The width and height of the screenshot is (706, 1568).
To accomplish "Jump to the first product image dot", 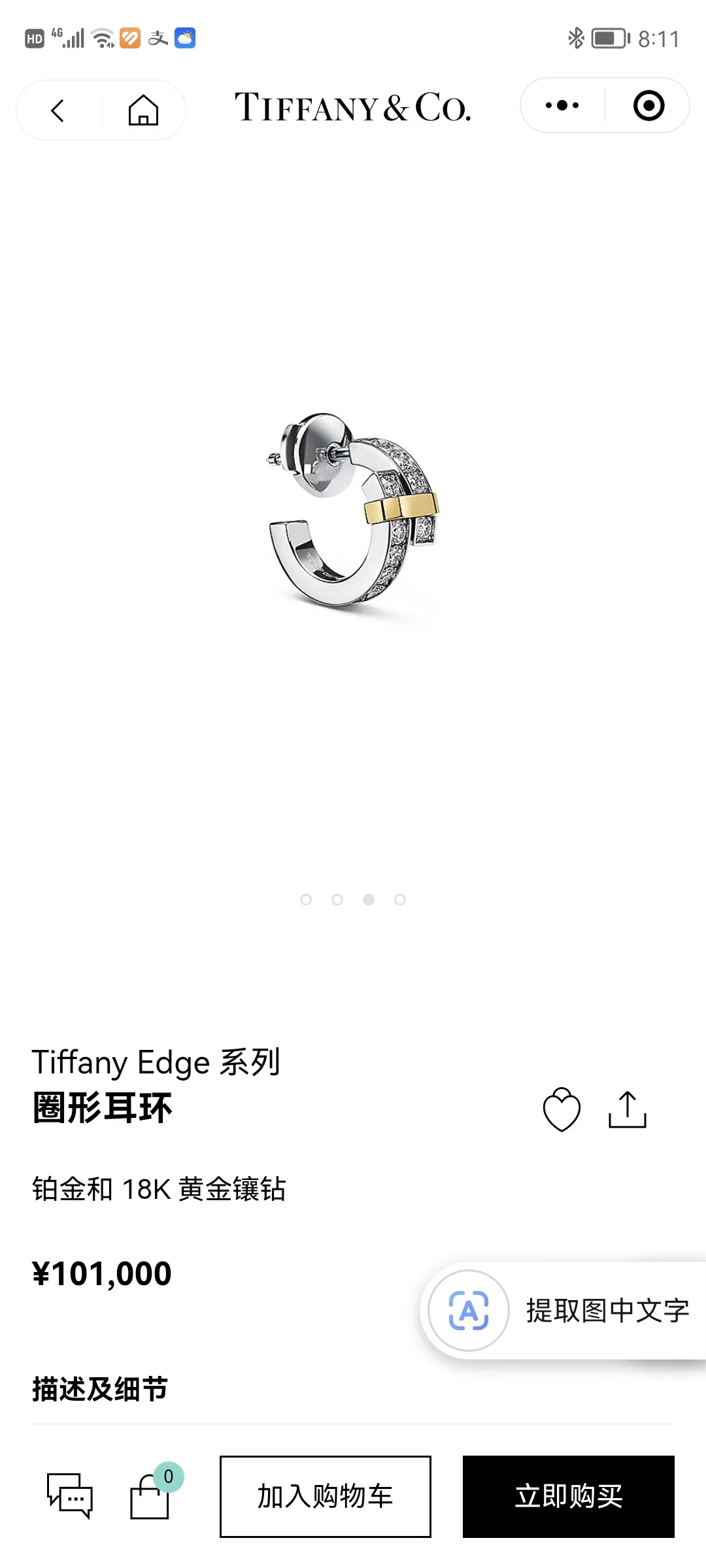I will [306, 900].
